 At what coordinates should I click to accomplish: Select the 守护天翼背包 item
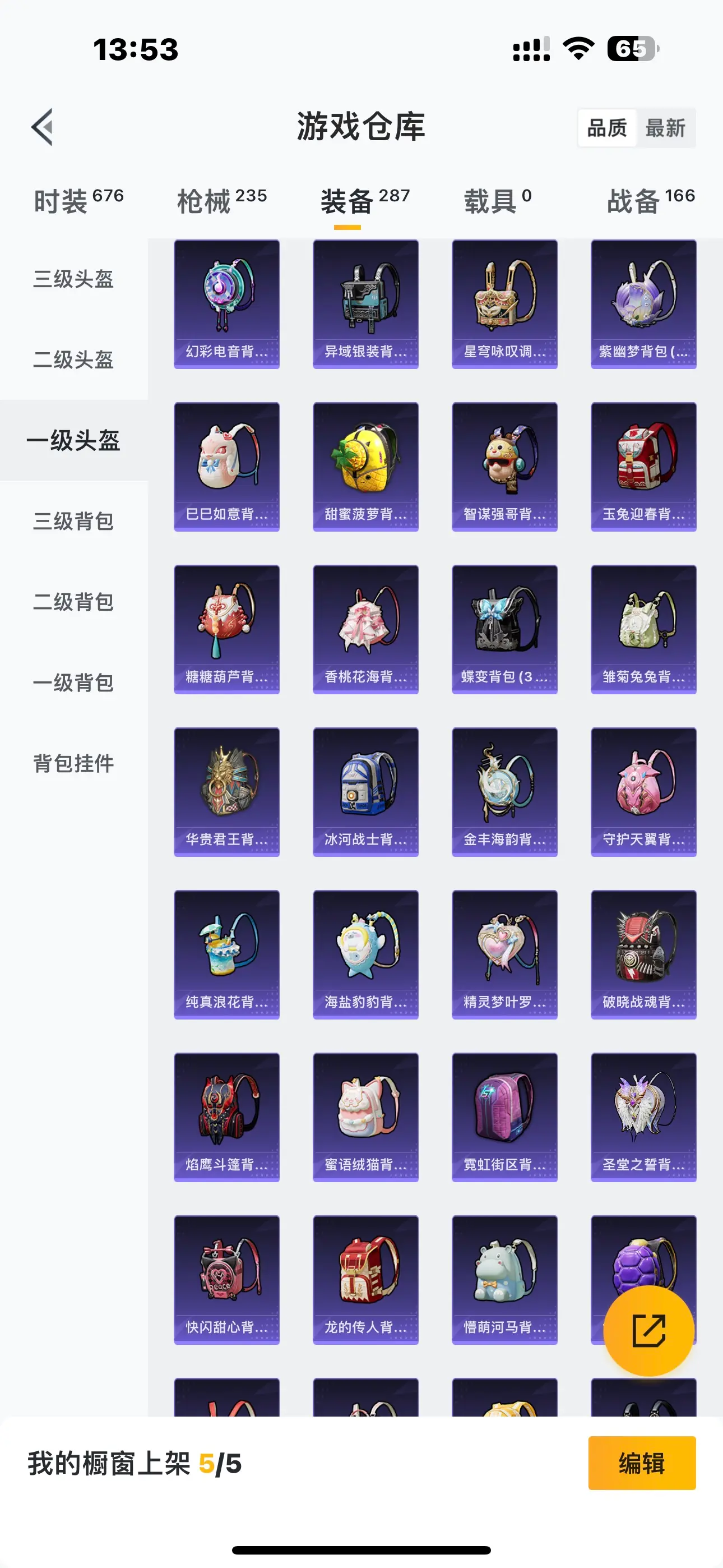point(643,791)
